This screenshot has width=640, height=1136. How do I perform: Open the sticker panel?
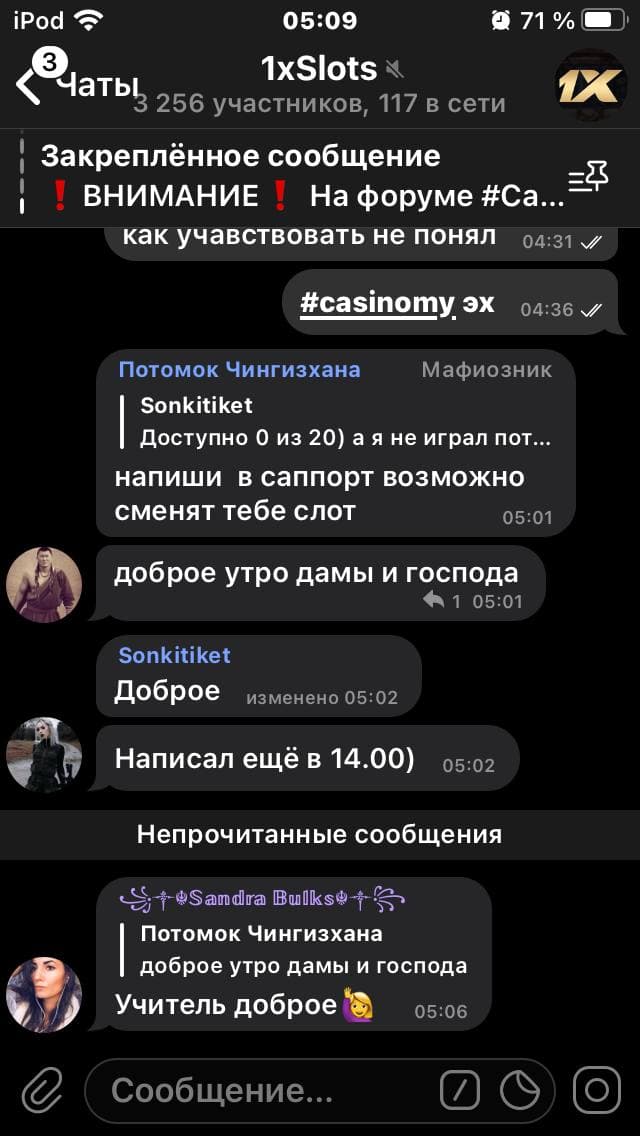520,1090
